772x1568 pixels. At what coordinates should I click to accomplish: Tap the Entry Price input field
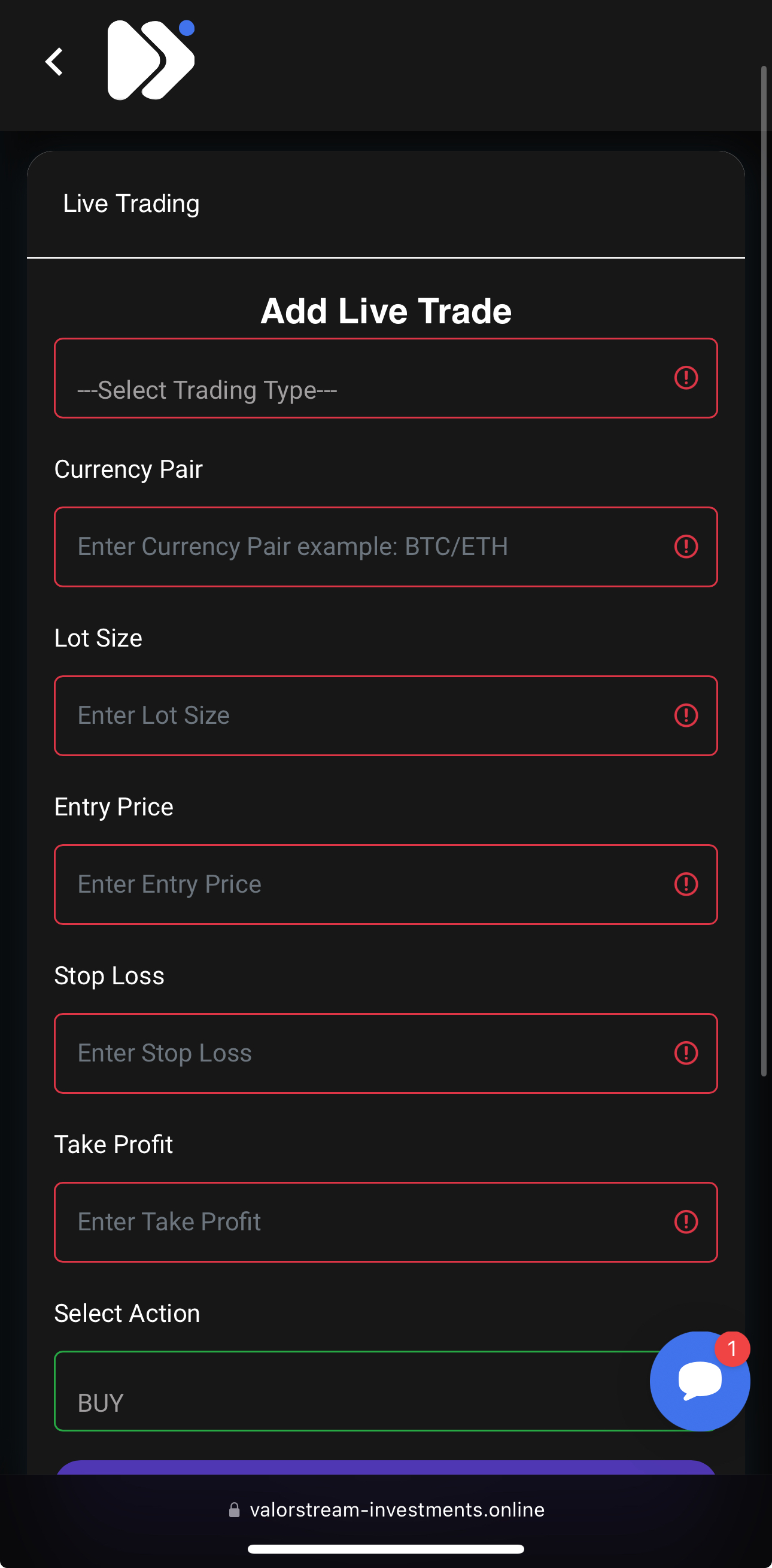click(x=385, y=884)
